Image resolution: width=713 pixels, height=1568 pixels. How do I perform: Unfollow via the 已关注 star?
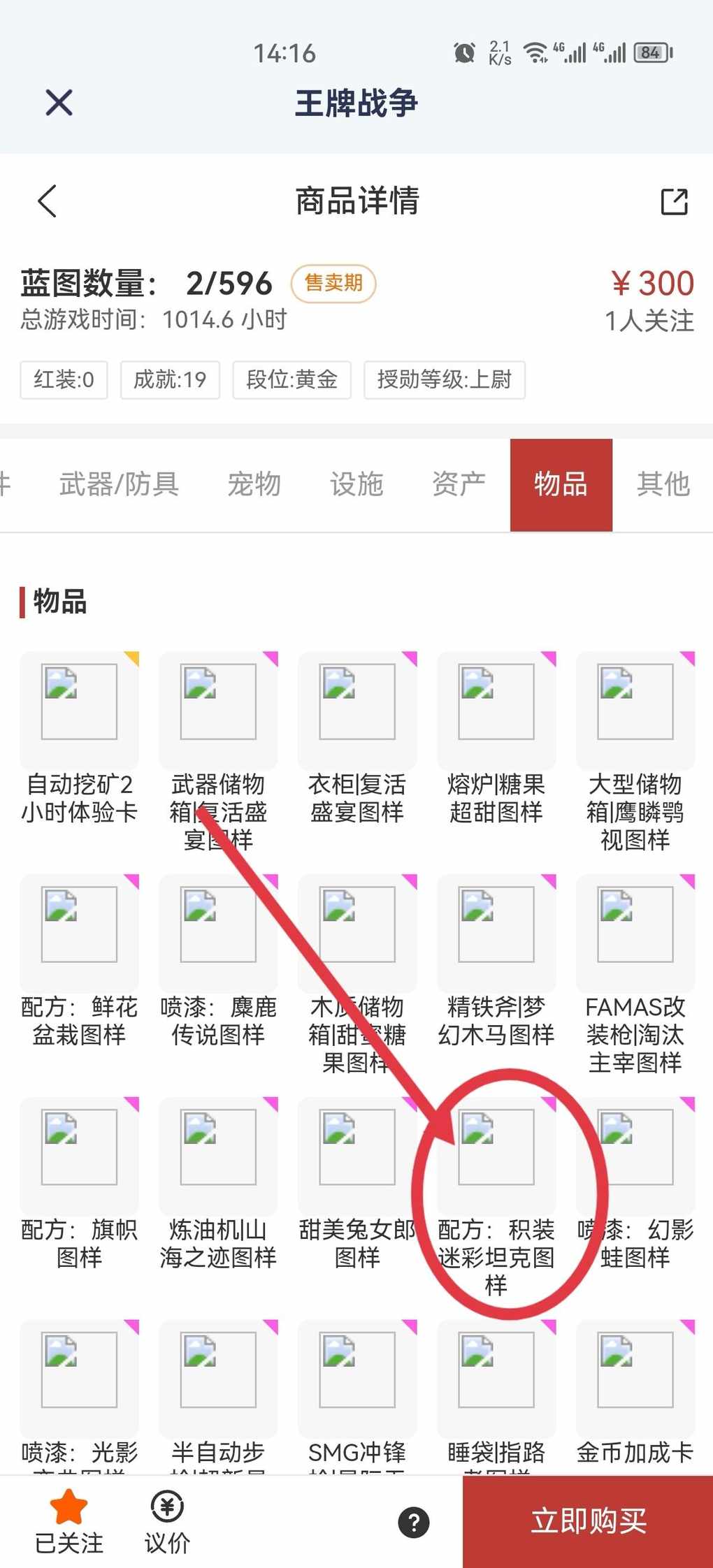pos(69,1521)
